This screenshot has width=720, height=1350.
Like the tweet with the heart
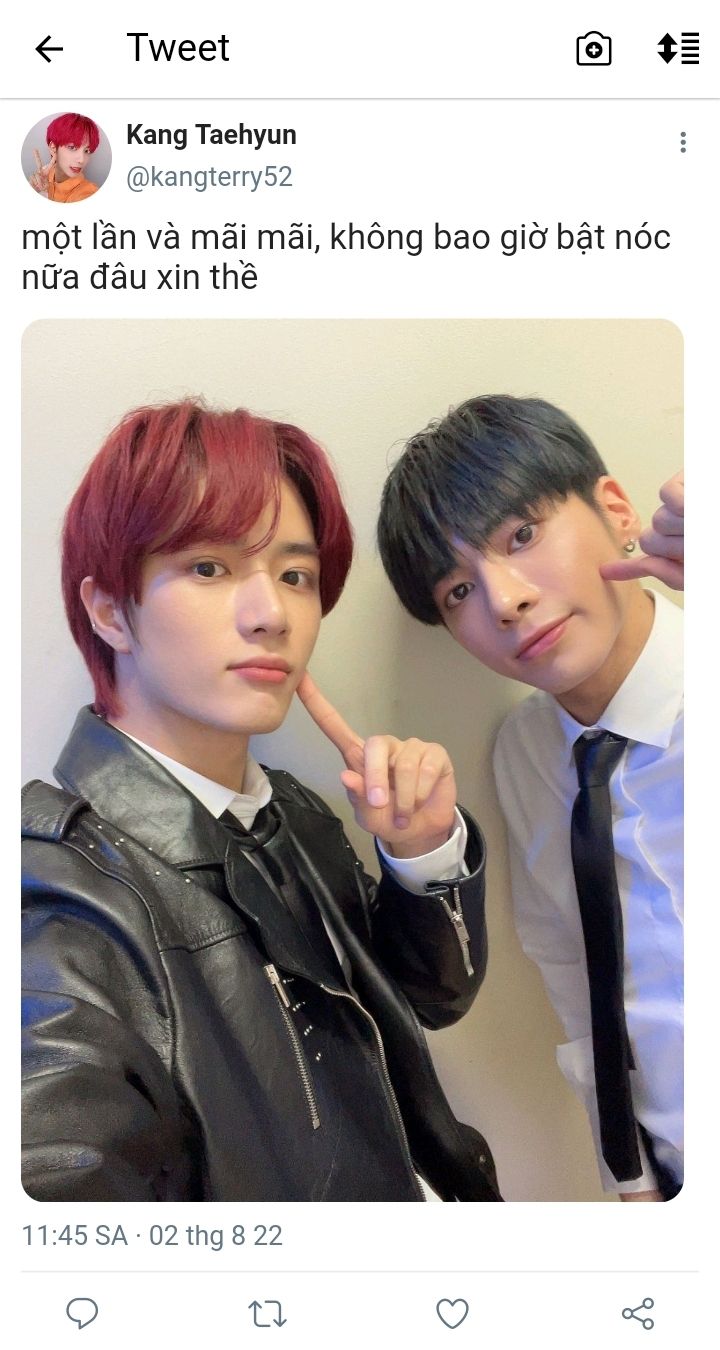coord(452,1313)
